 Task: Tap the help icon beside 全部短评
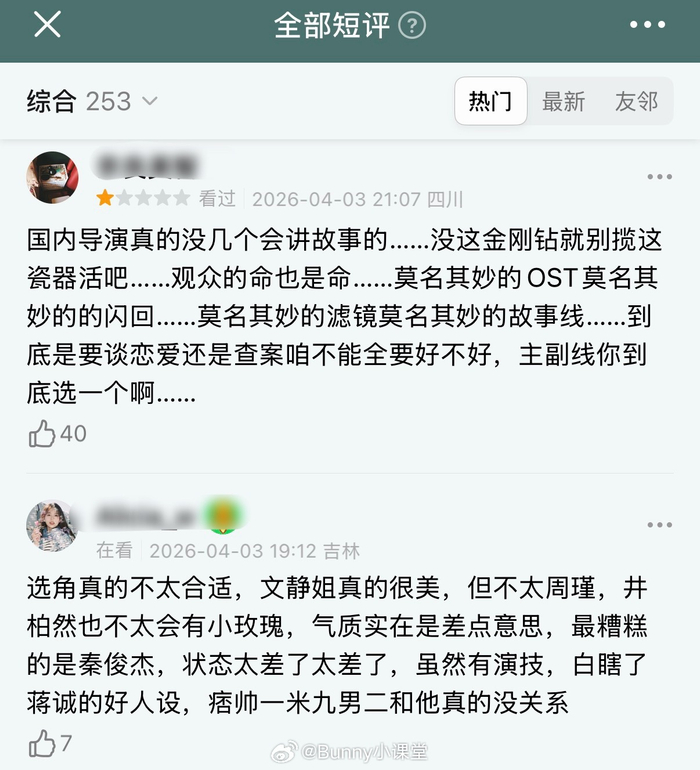(x=412, y=26)
